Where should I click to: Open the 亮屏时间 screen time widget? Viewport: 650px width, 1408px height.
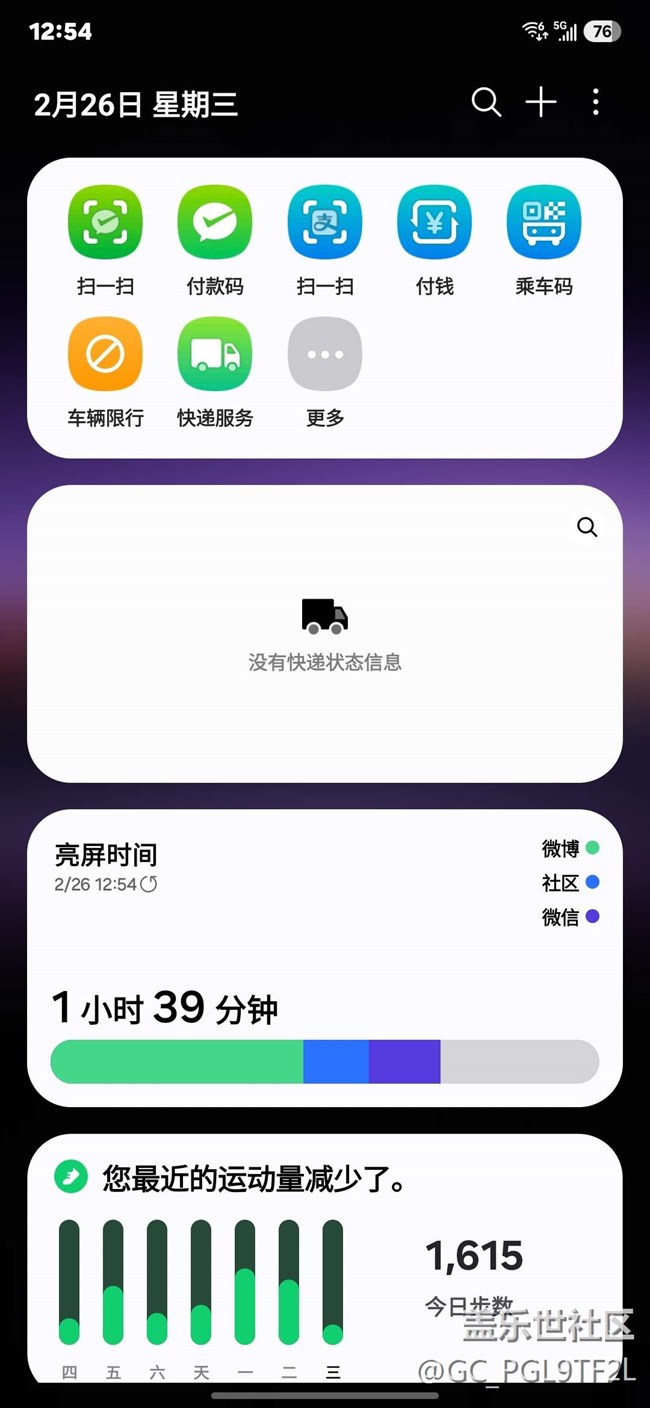(x=325, y=958)
